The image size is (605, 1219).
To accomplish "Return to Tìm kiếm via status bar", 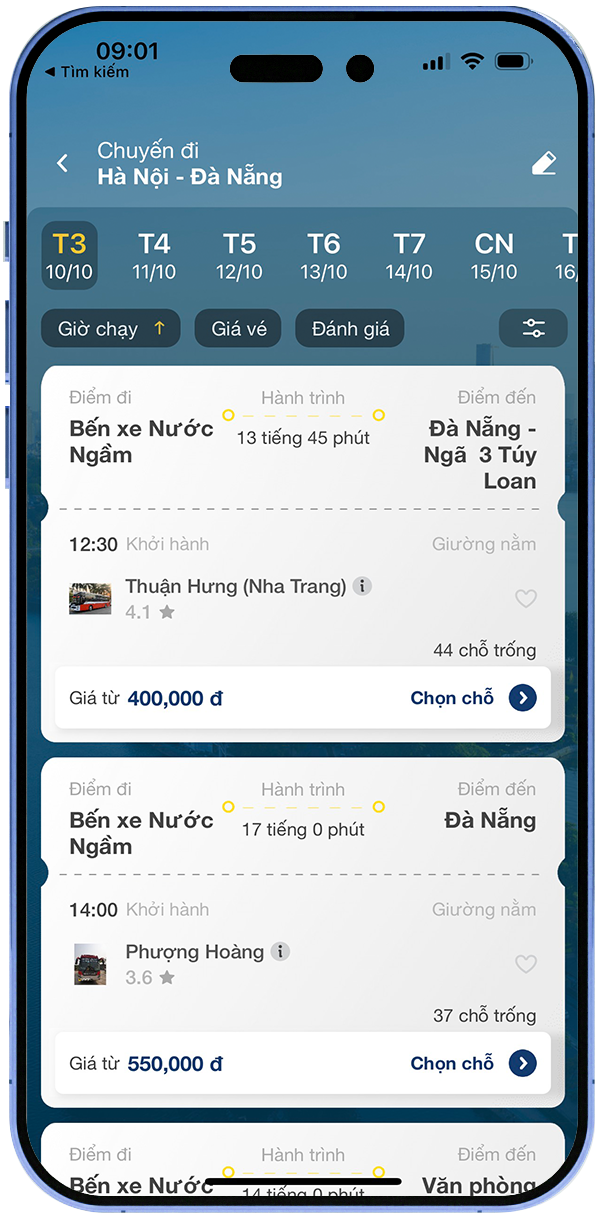I will coord(87,72).
